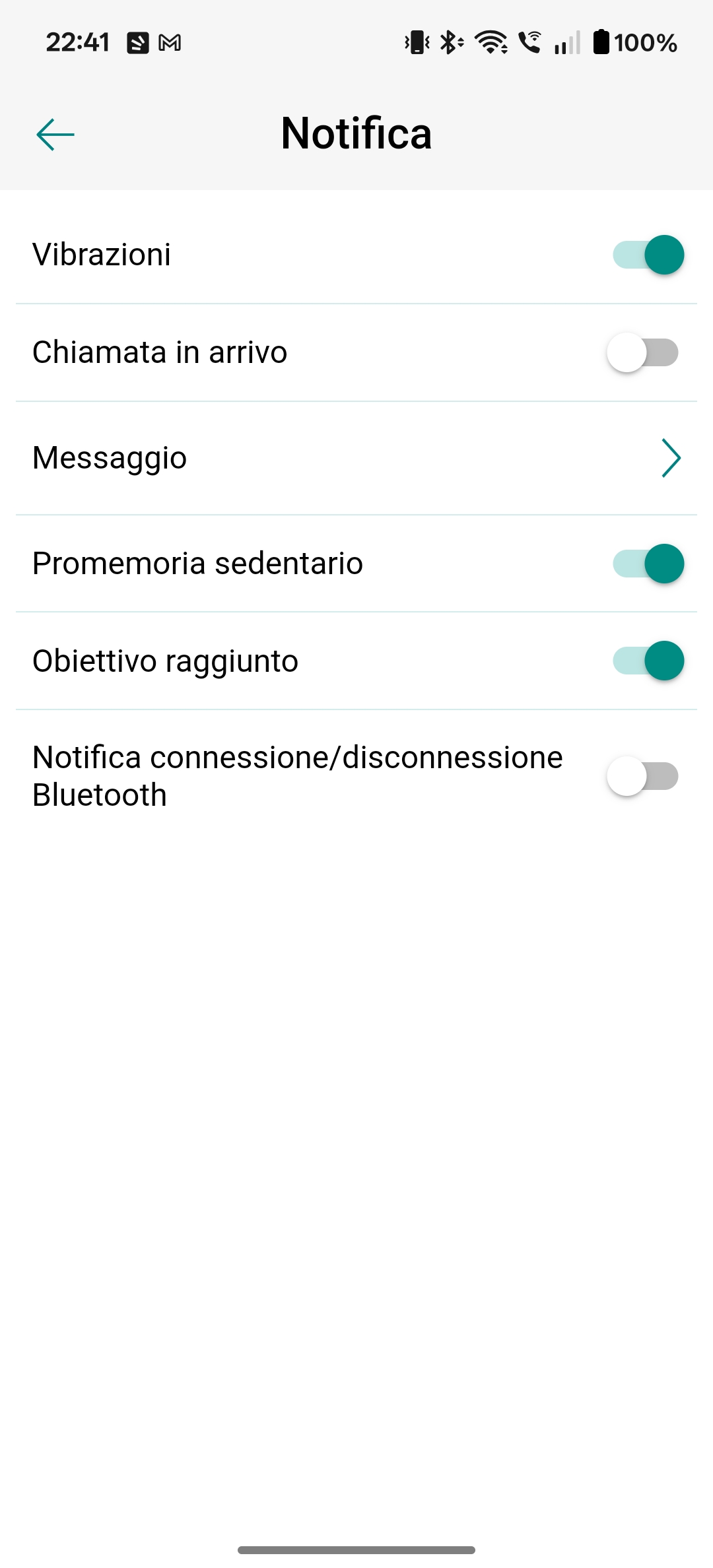The image size is (713, 1568).
Task: Disable the Promemoria sedentario switch
Action: (x=648, y=564)
